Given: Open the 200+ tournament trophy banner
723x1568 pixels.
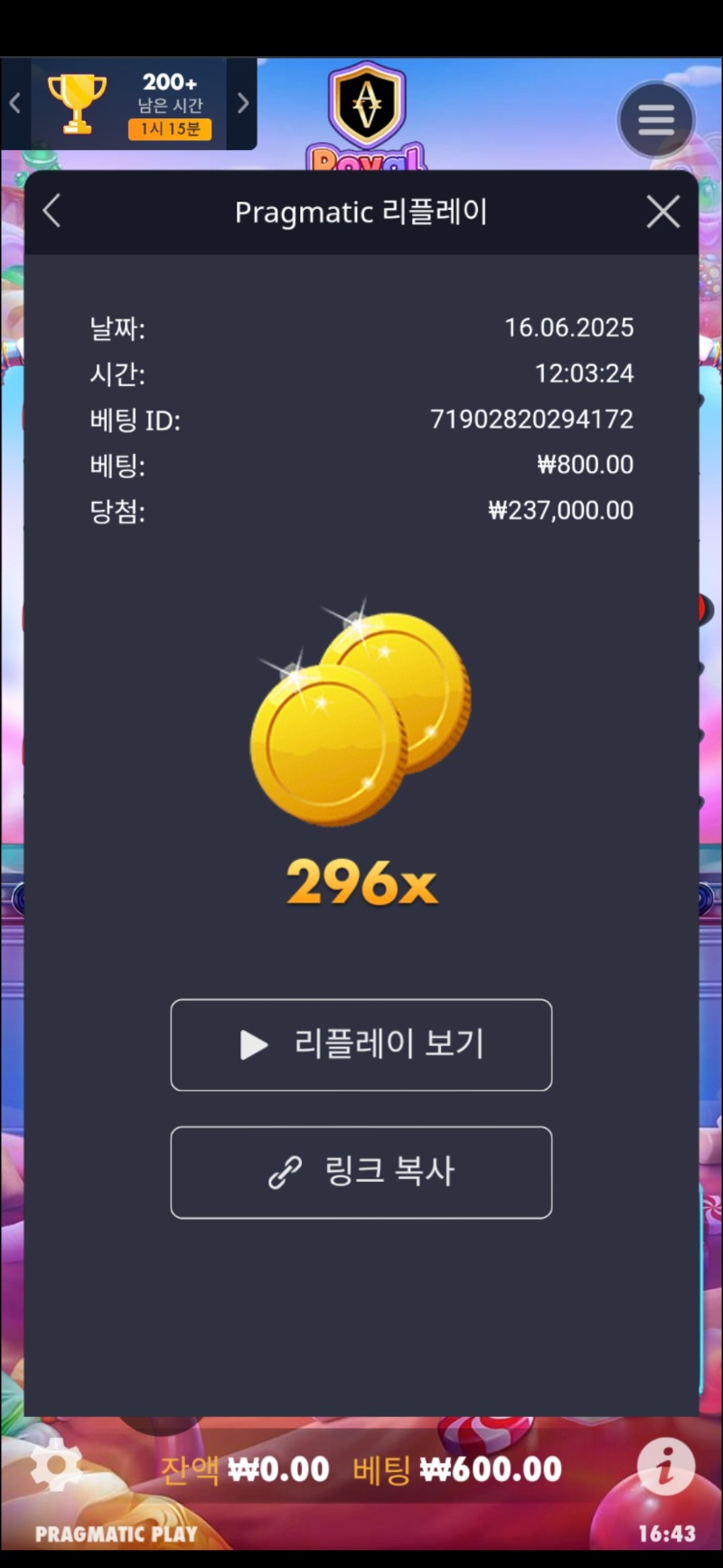Looking at the screenshot, I should (128, 104).
